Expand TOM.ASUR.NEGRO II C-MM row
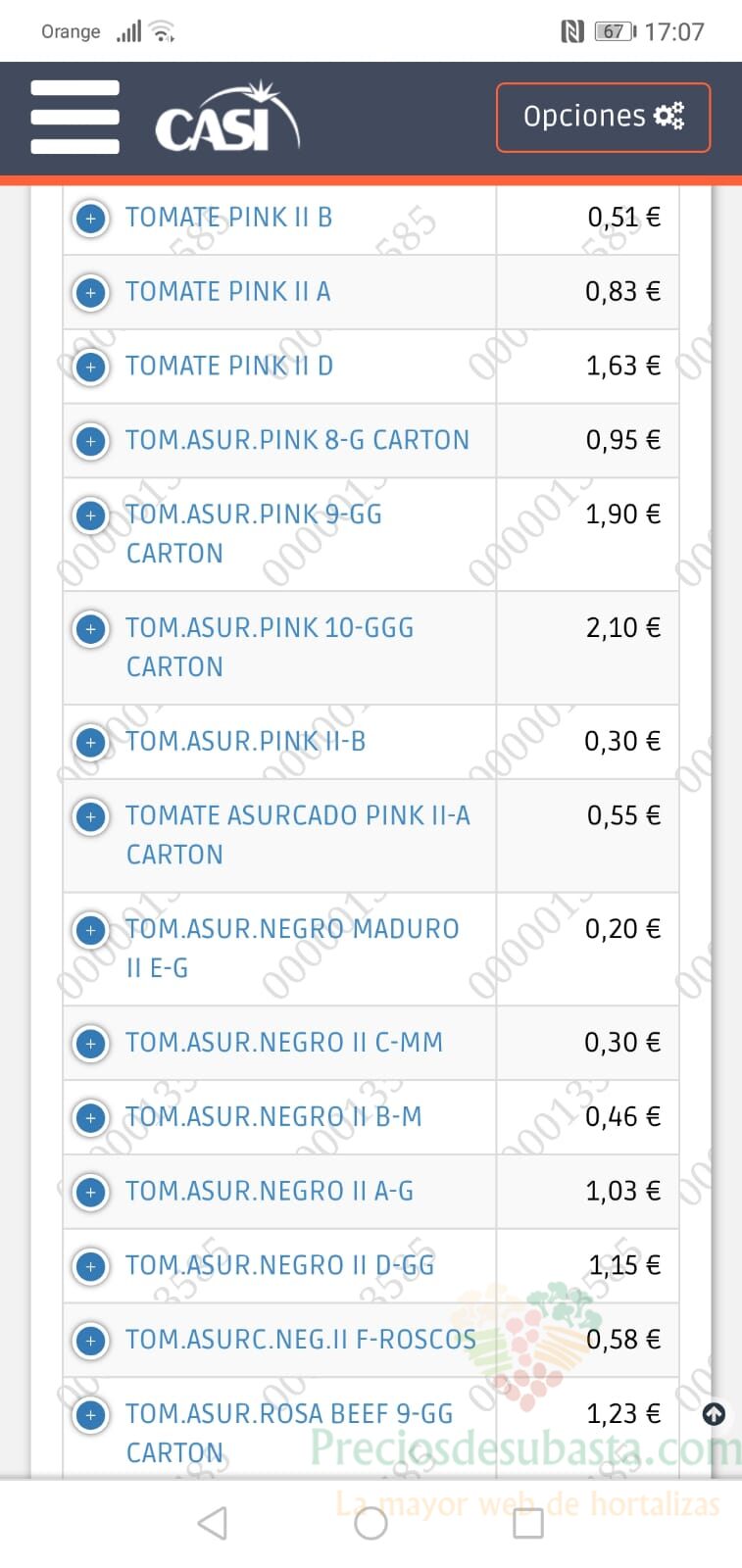The image size is (742, 1568). [91, 1044]
